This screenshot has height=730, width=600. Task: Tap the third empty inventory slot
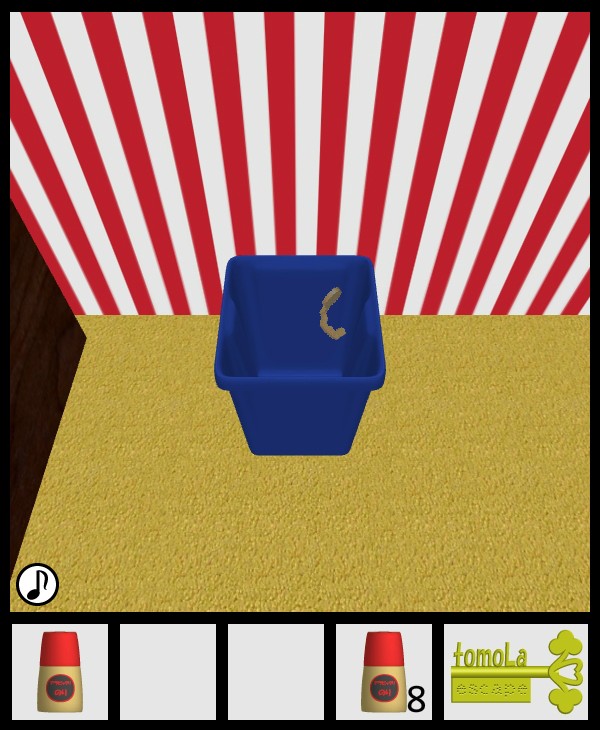click(x=276, y=672)
